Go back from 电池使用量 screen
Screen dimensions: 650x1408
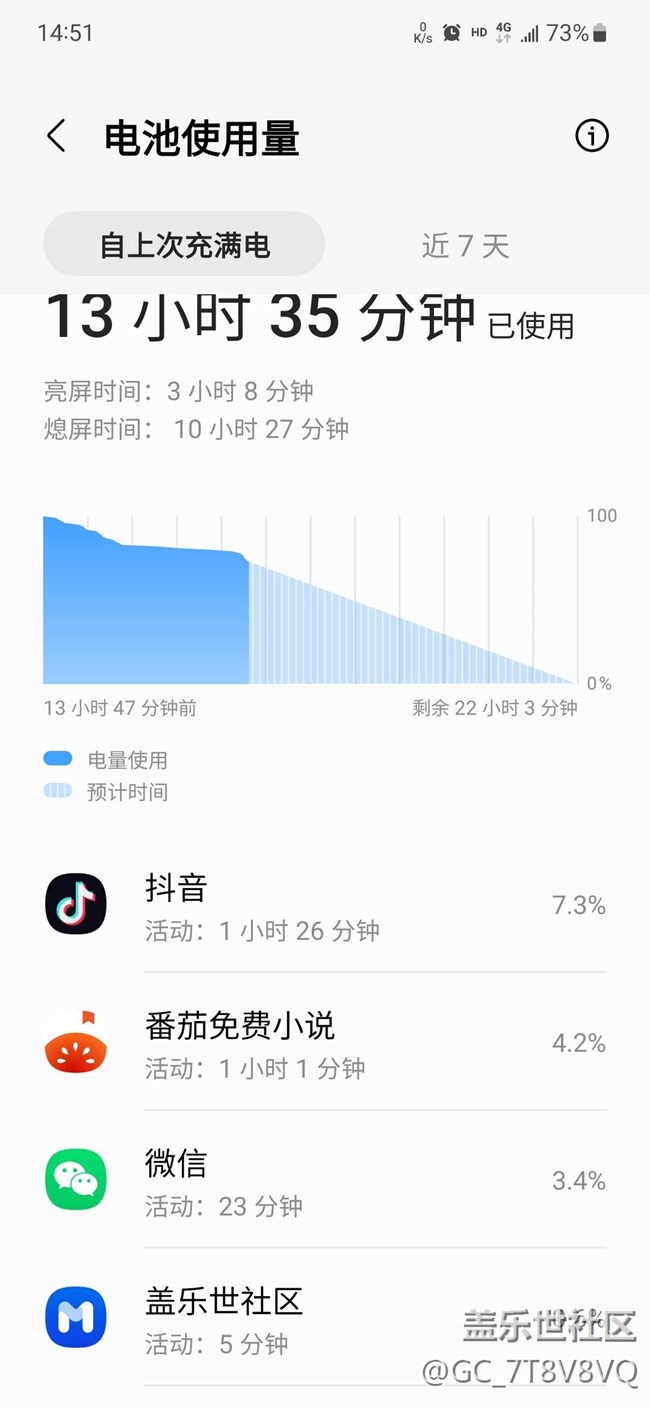click(x=57, y=136)
